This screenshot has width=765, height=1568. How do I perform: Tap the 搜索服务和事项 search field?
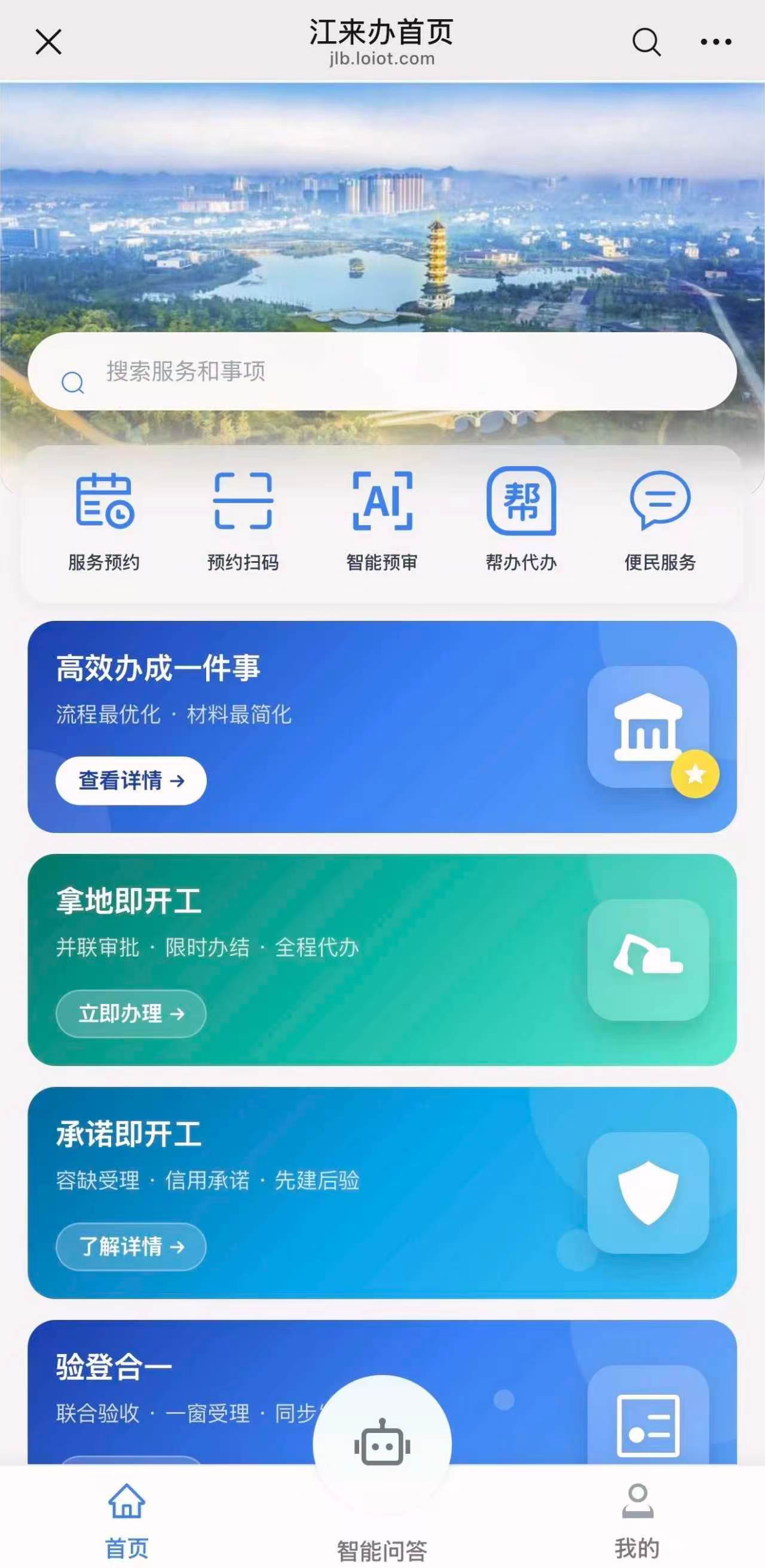(381, 371)
